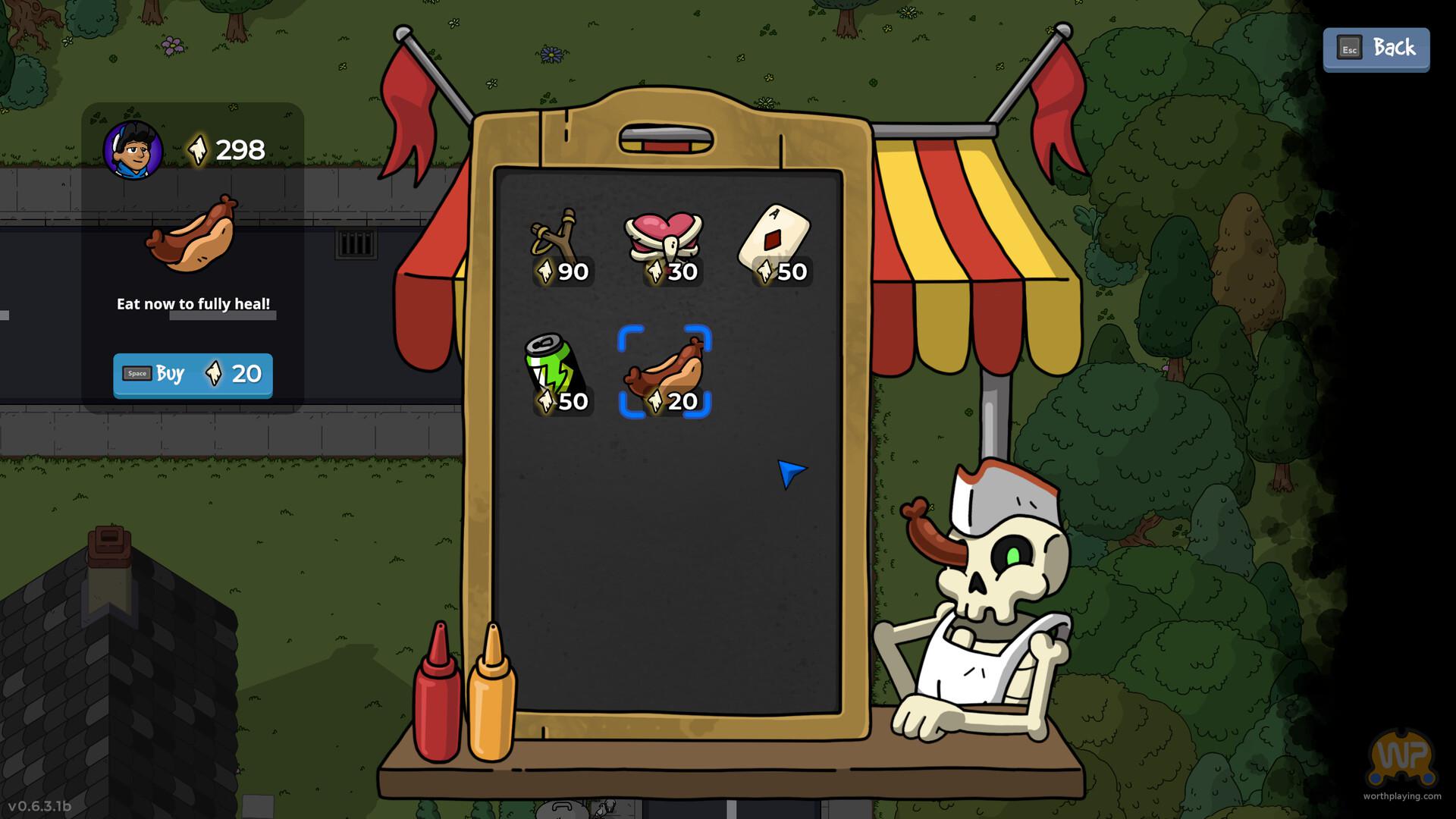Select the heart item costing 30

click(x=665, y=247)
